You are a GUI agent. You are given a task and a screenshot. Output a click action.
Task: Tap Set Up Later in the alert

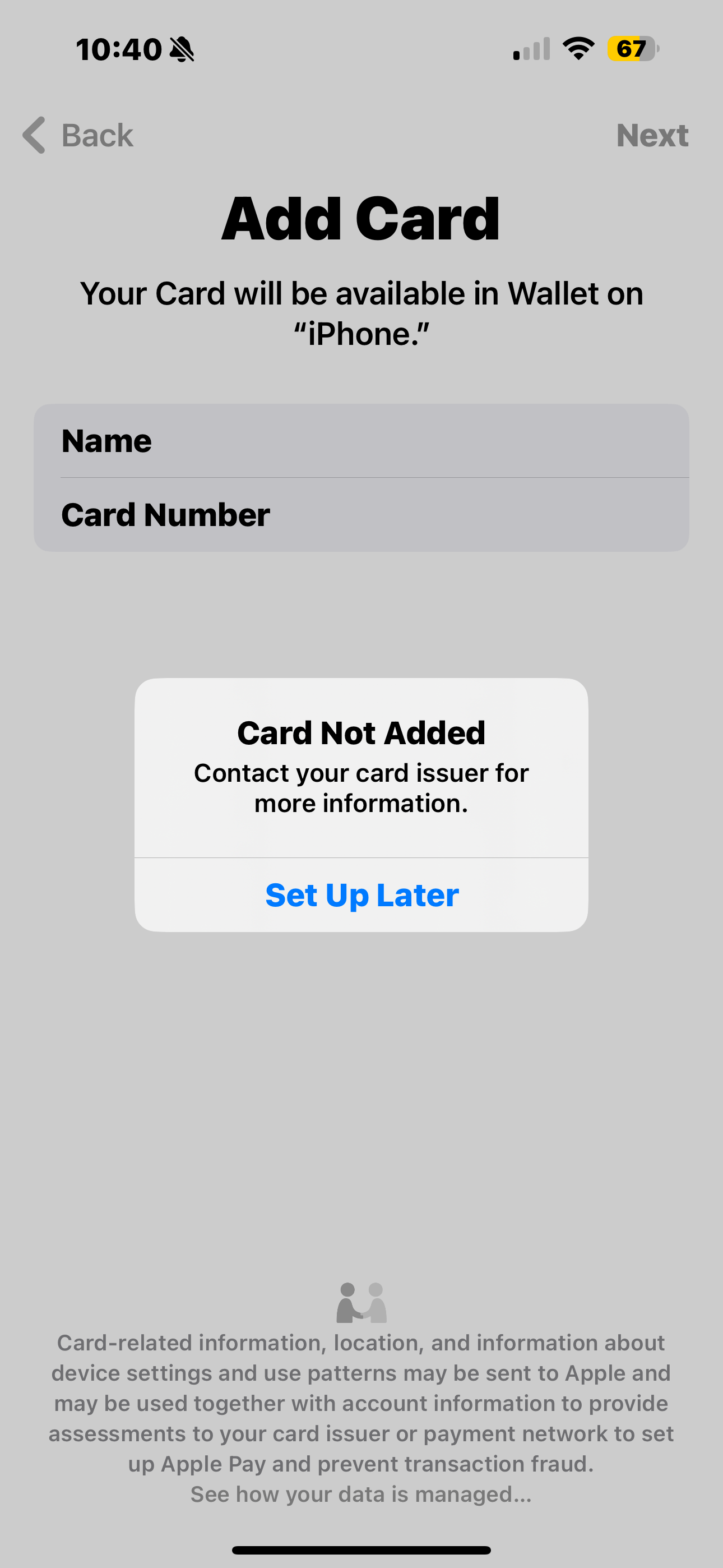[361, 895]
